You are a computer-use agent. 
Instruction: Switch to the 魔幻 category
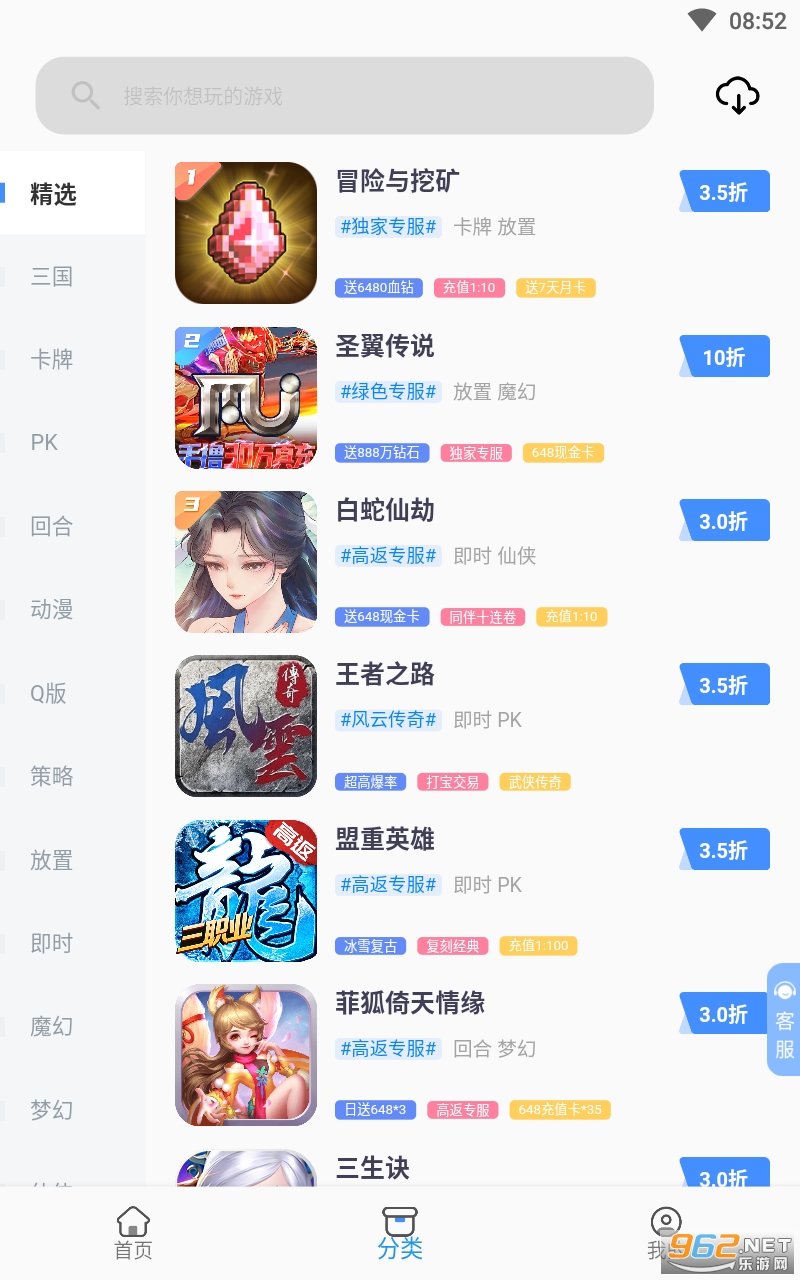click(52, 1026)
